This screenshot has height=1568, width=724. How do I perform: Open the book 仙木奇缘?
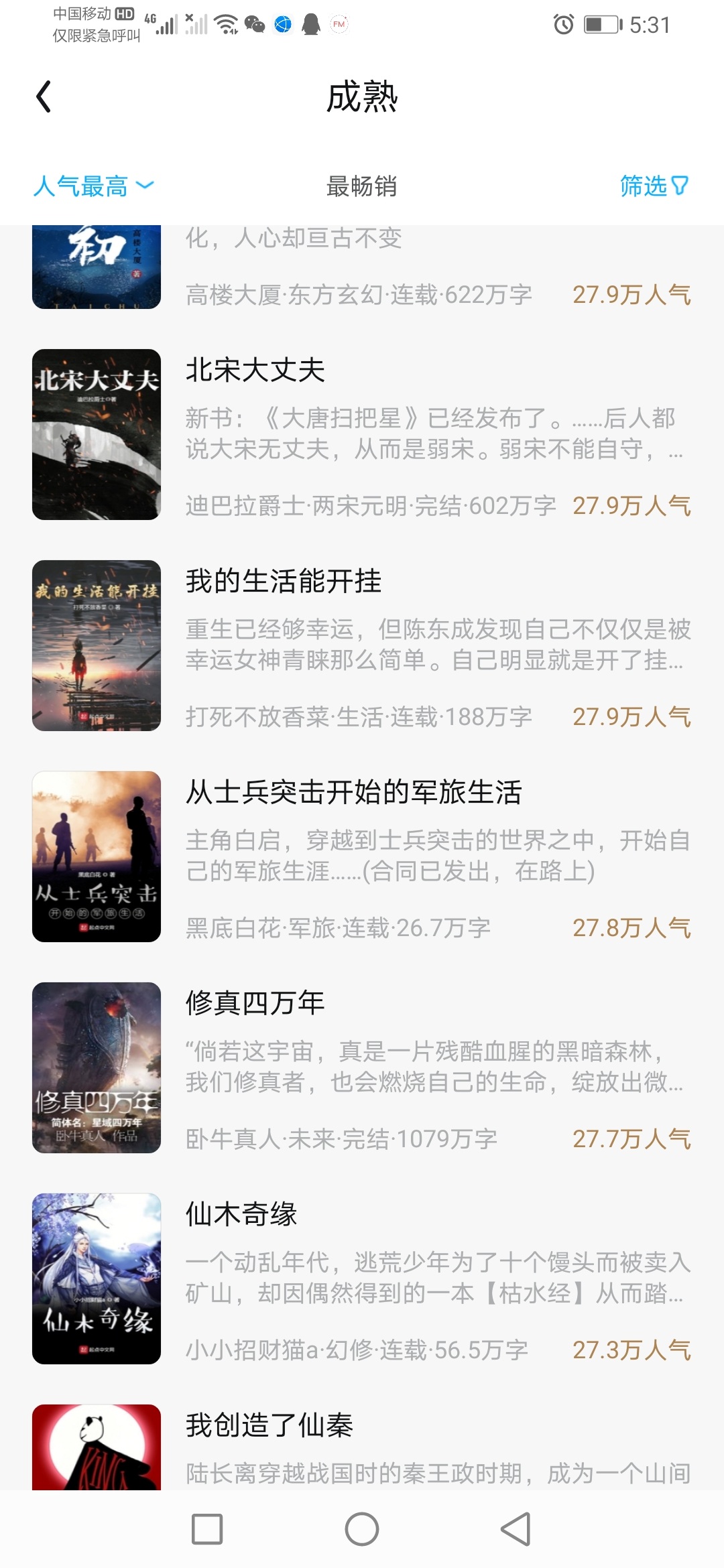point(362,1279)
